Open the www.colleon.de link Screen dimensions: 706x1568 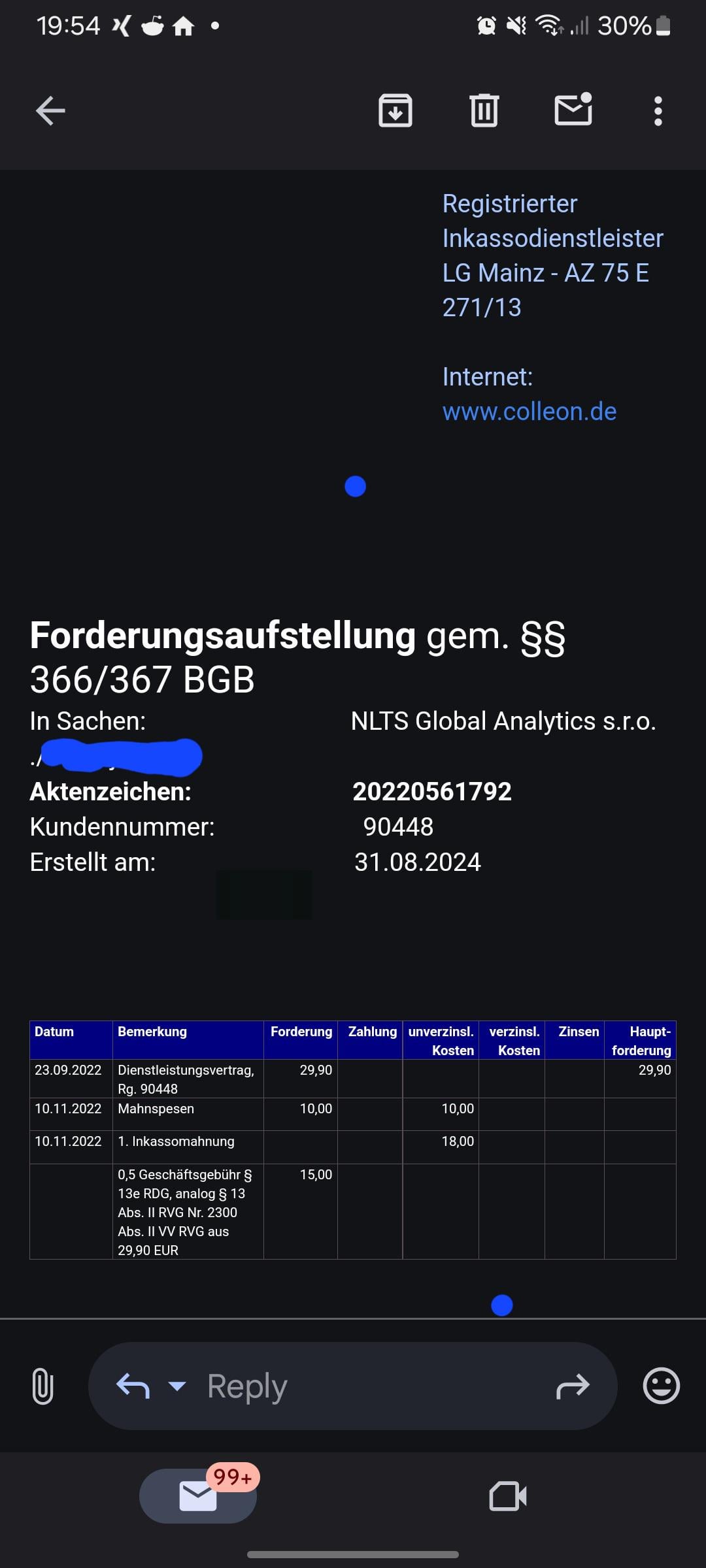point(529,412)
